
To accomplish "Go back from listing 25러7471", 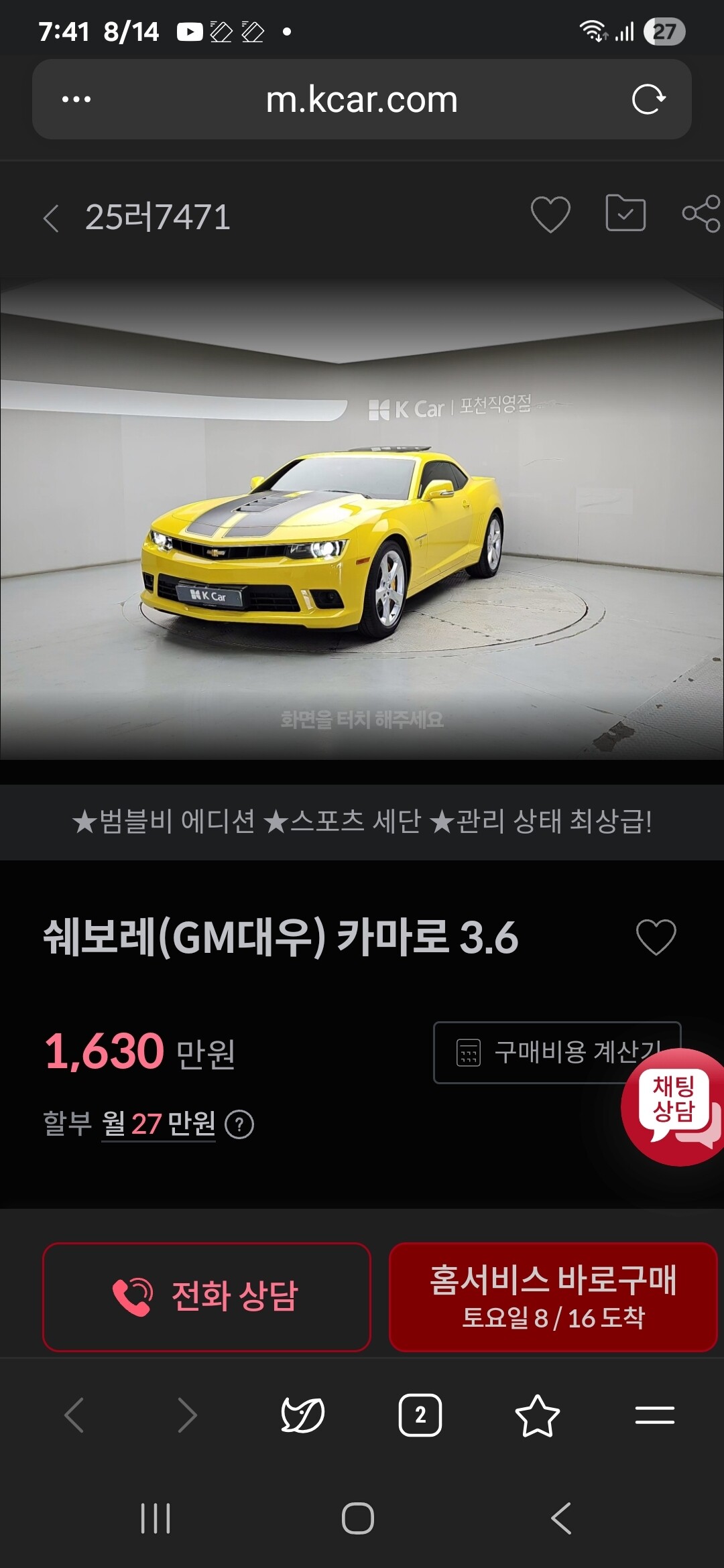I will (51, 218).
